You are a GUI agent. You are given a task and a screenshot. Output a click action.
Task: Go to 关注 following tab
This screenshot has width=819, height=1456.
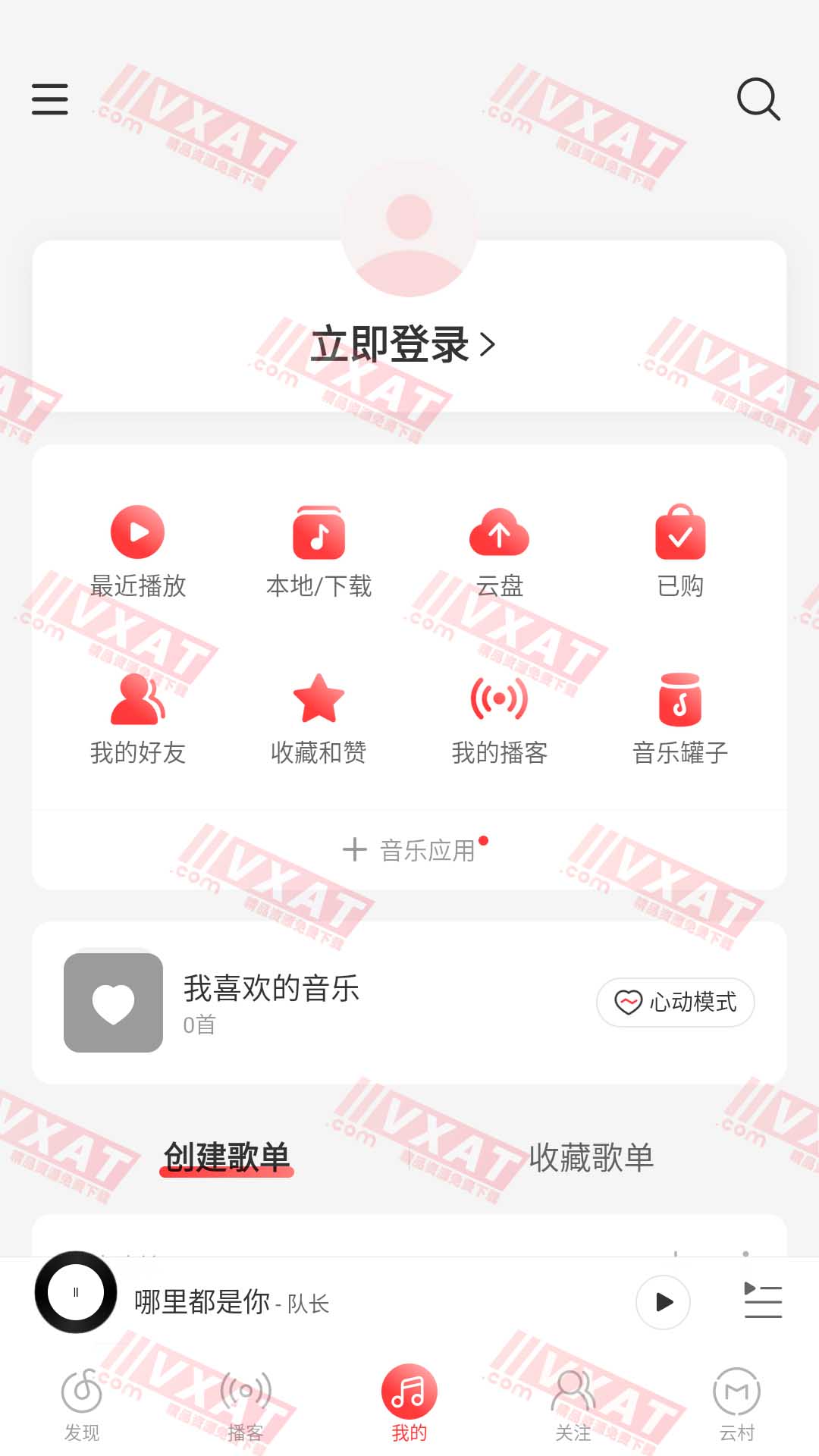573,1405
